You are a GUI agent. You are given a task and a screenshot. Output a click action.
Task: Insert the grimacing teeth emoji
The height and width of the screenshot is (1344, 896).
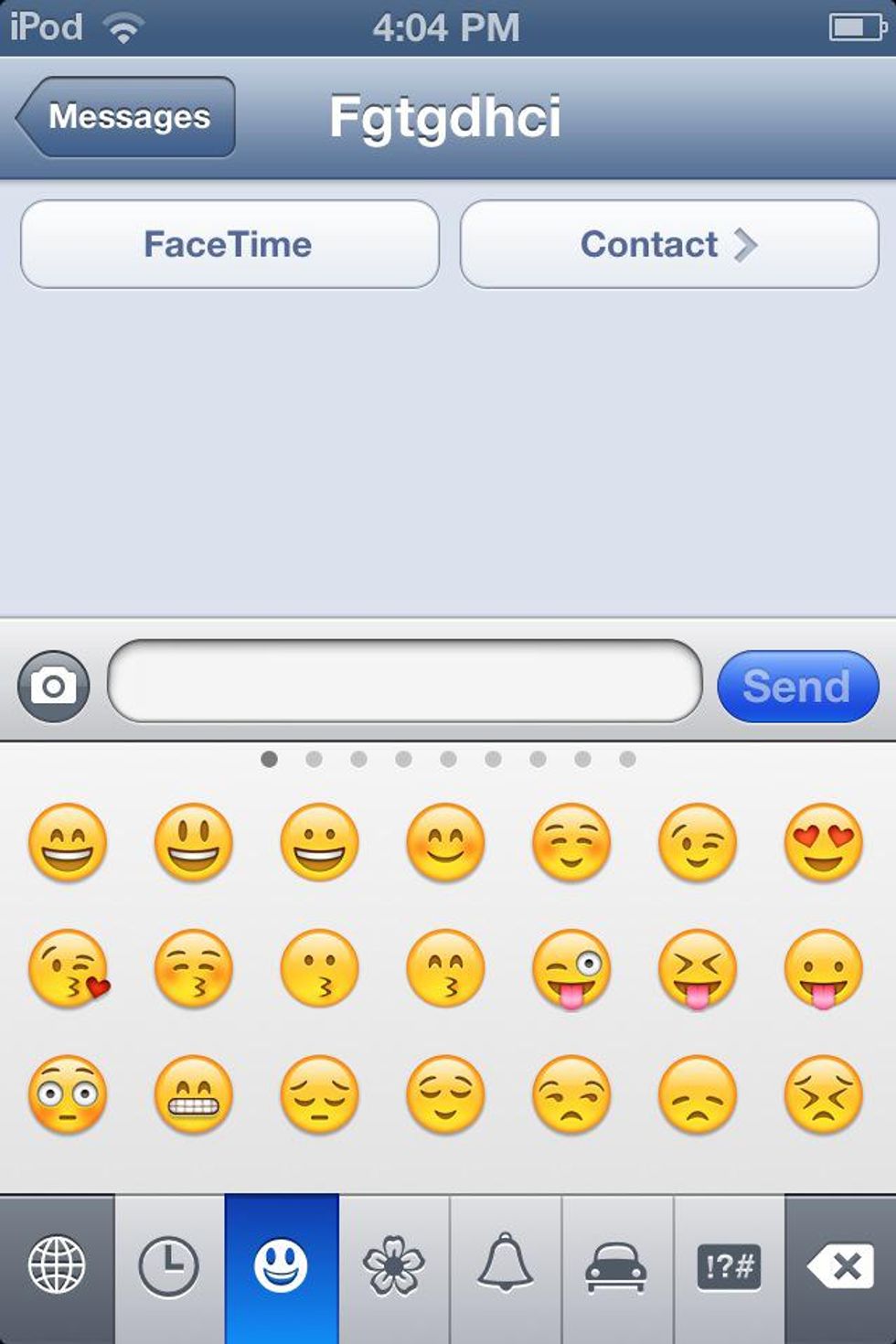click(x=193, y=1094)
